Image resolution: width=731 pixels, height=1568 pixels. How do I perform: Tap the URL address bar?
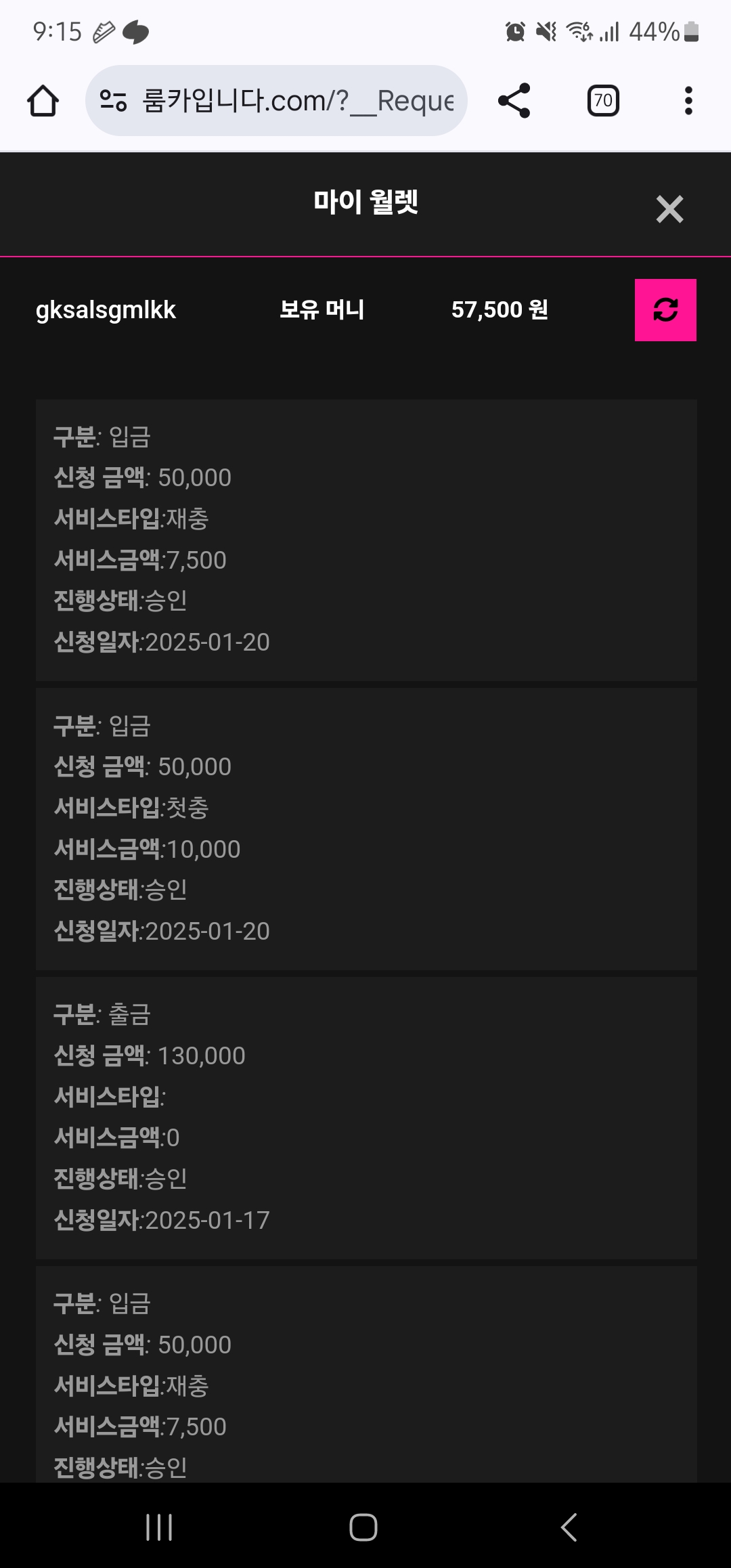[298, 101]
